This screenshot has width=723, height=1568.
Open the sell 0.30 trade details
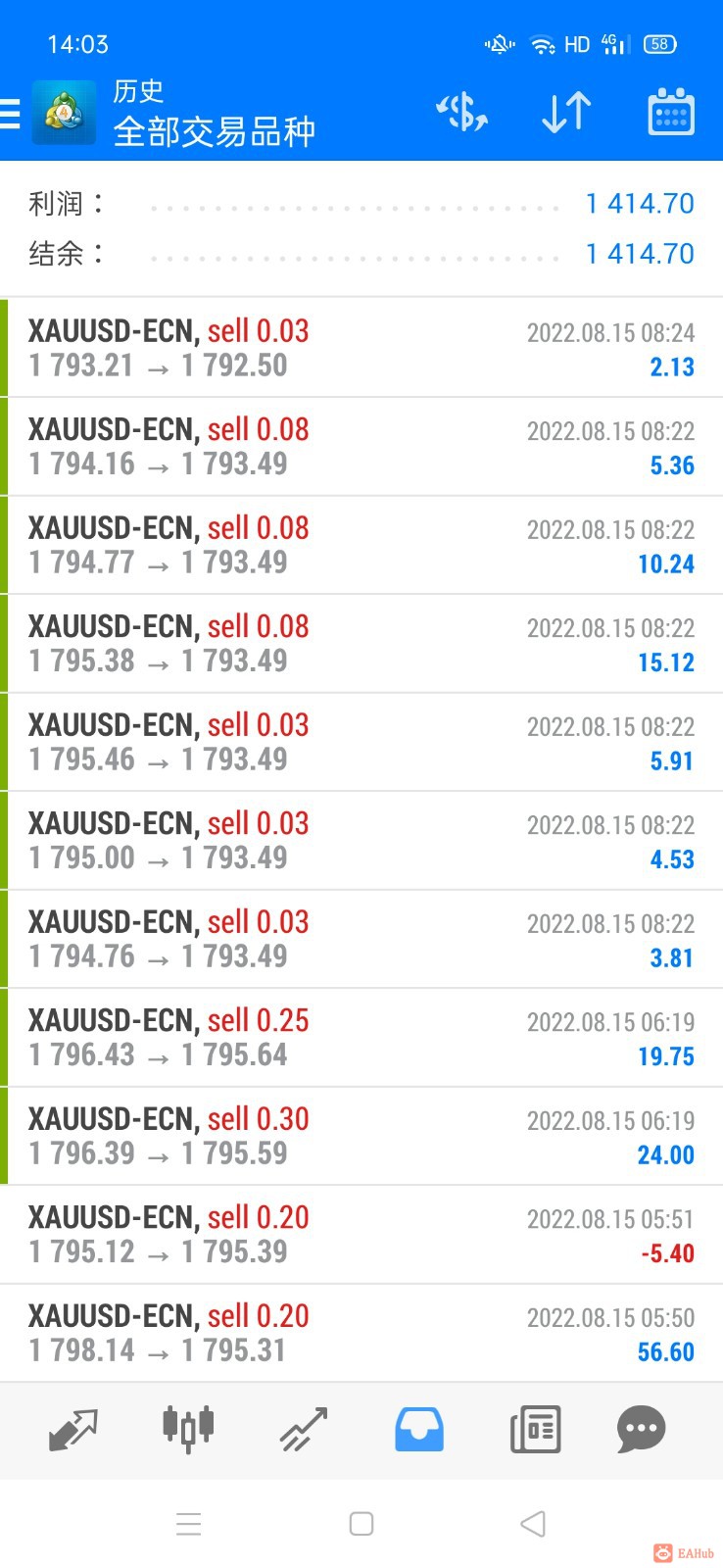point(361,1137)
